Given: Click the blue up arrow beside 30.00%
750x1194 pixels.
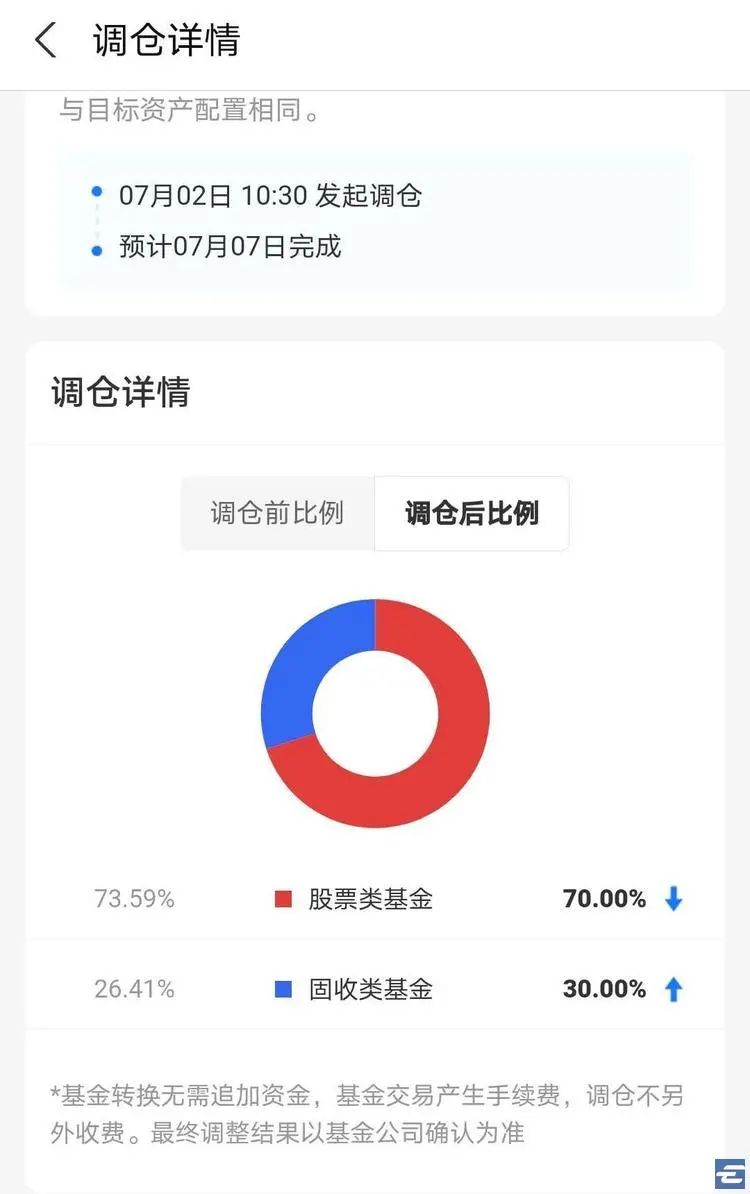Looking at the screenshot, I should 673,989.
